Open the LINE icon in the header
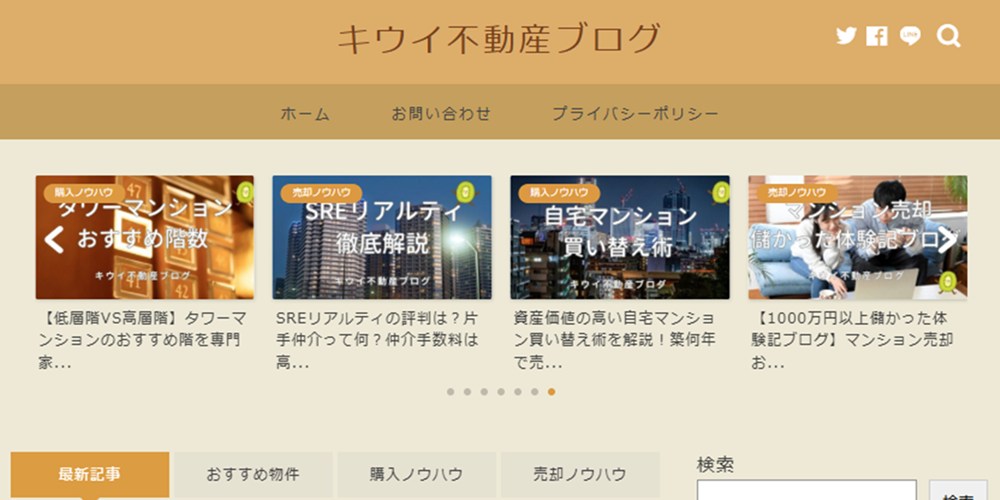This screenshot has height=500, width=1000. coord(910,36)
